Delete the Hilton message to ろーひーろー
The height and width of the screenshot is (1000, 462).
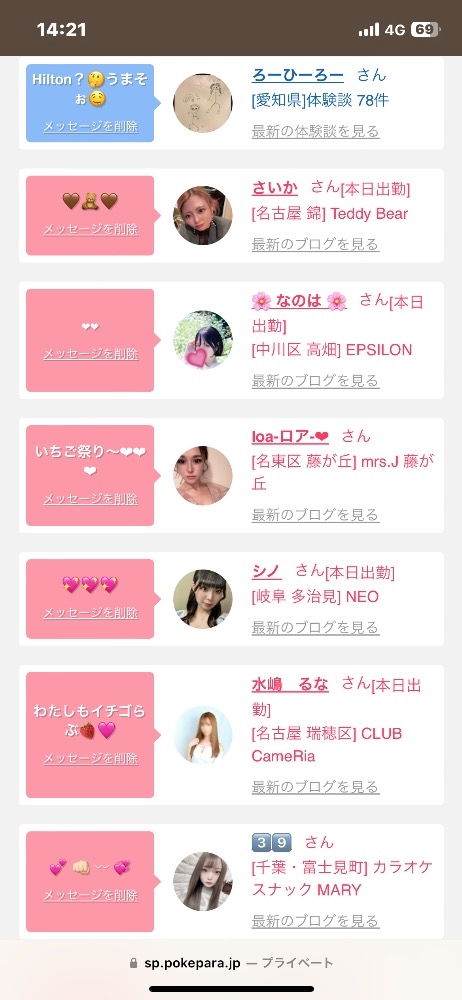pos(91,126)
